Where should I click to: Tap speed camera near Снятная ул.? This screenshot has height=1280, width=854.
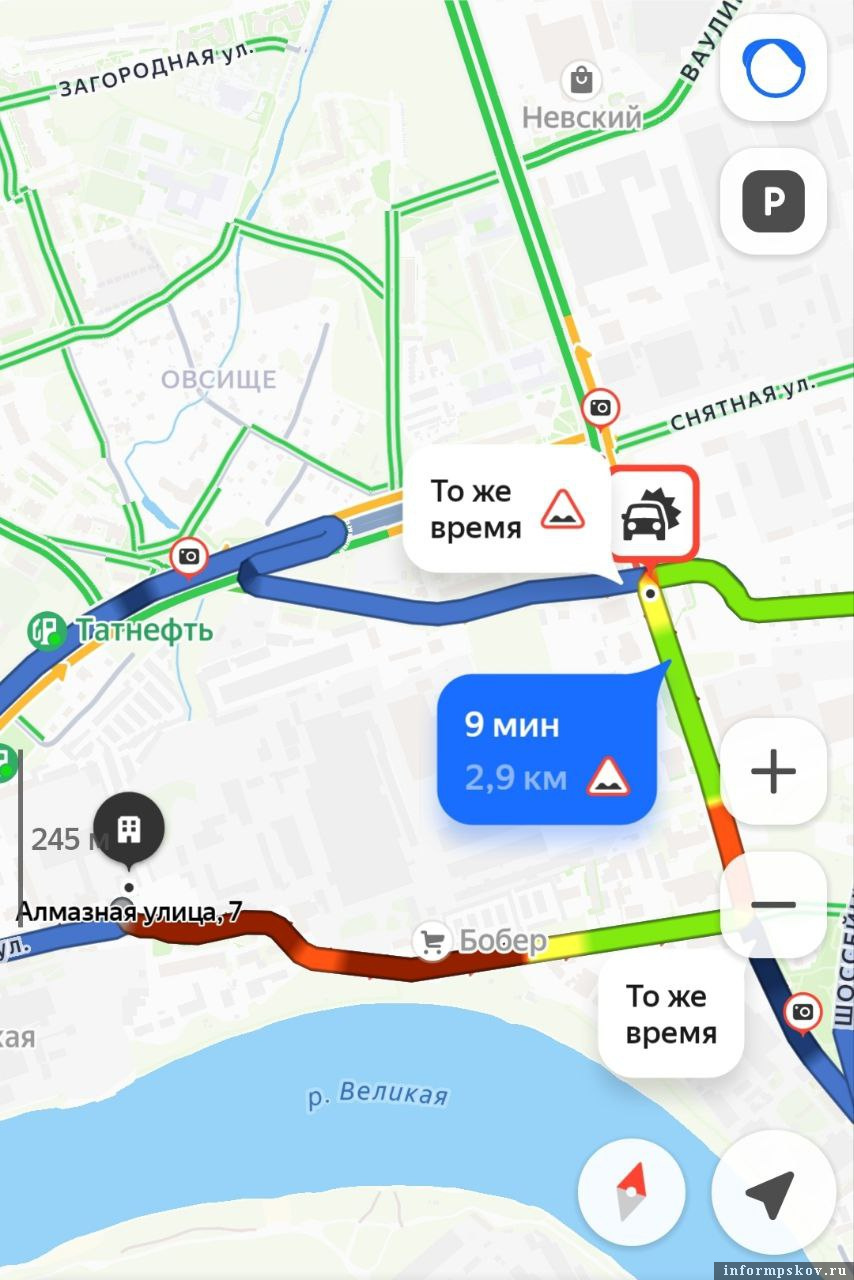pos(600,408)
